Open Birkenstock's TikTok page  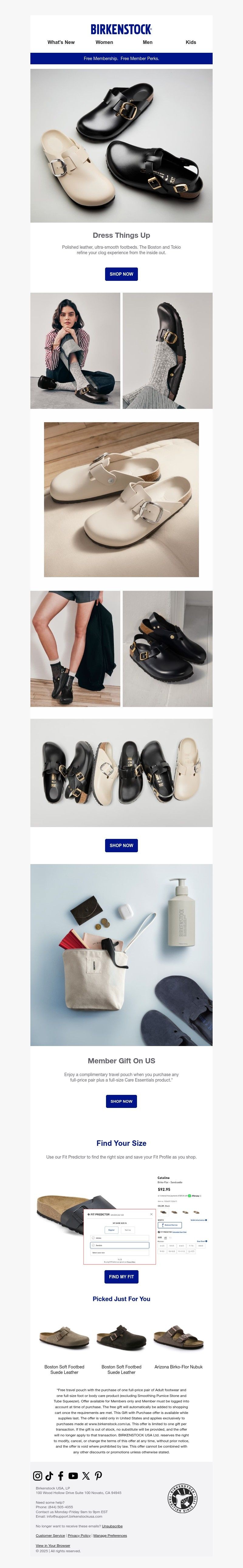point(49,1476)
